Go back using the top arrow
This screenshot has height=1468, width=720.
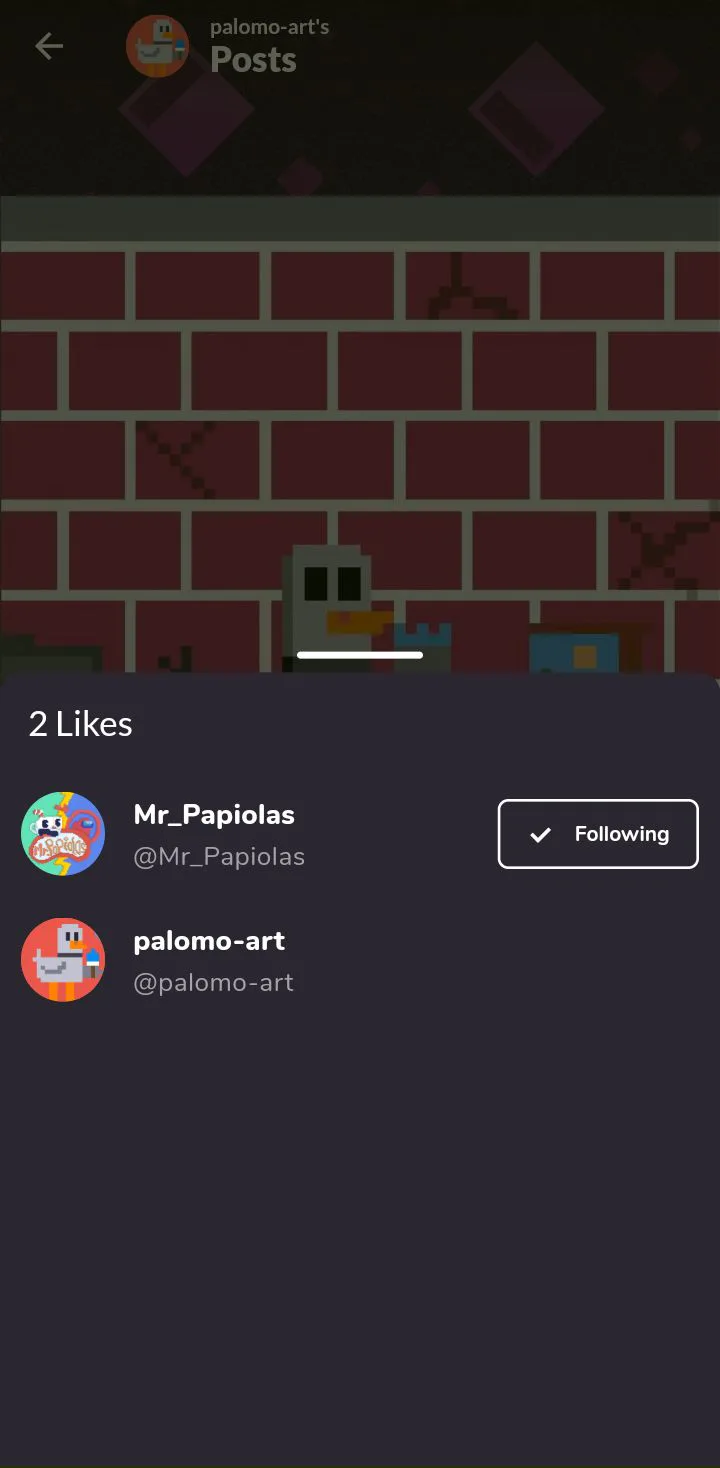48,46
